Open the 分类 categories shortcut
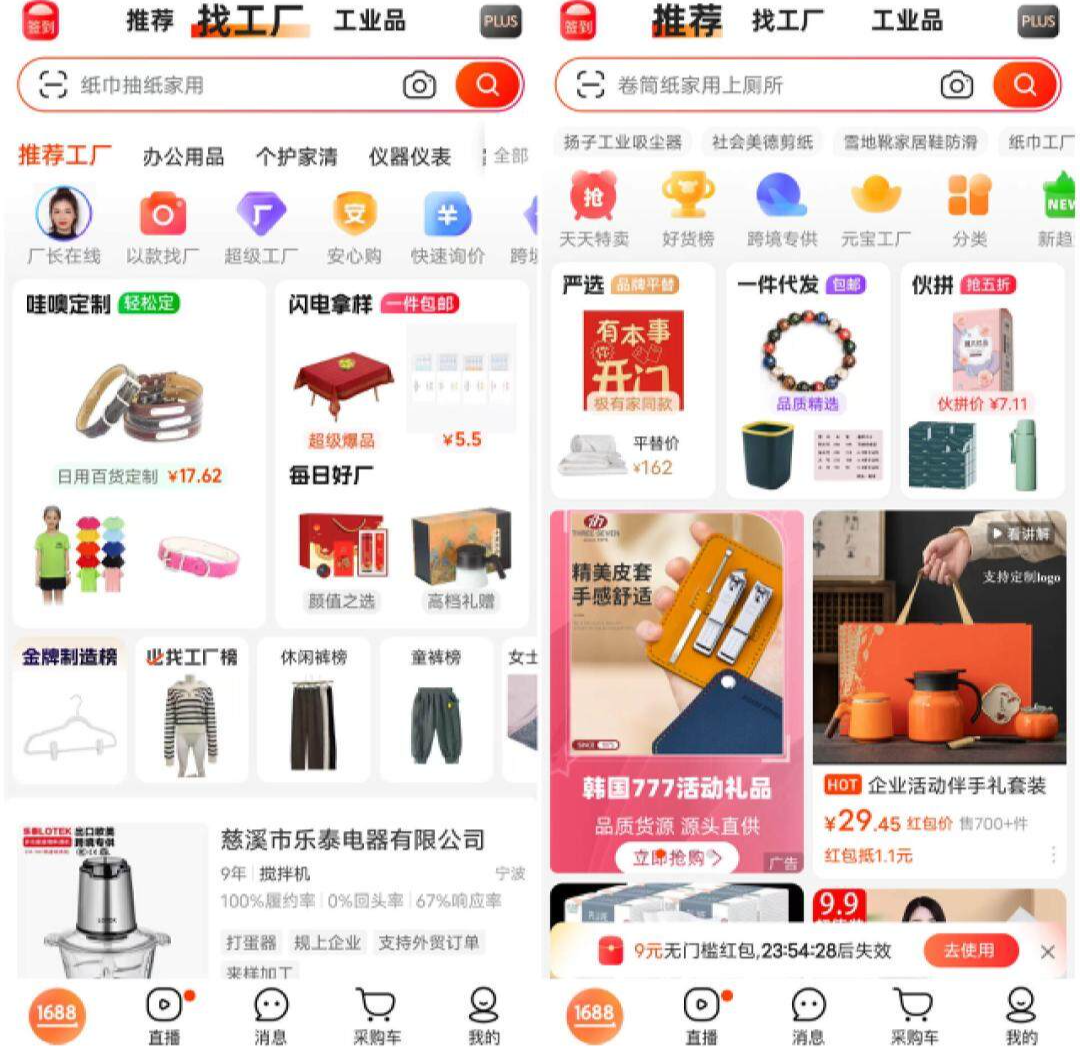The width and height of the screenshot is (1080, 1047). (x=968, y=209)
